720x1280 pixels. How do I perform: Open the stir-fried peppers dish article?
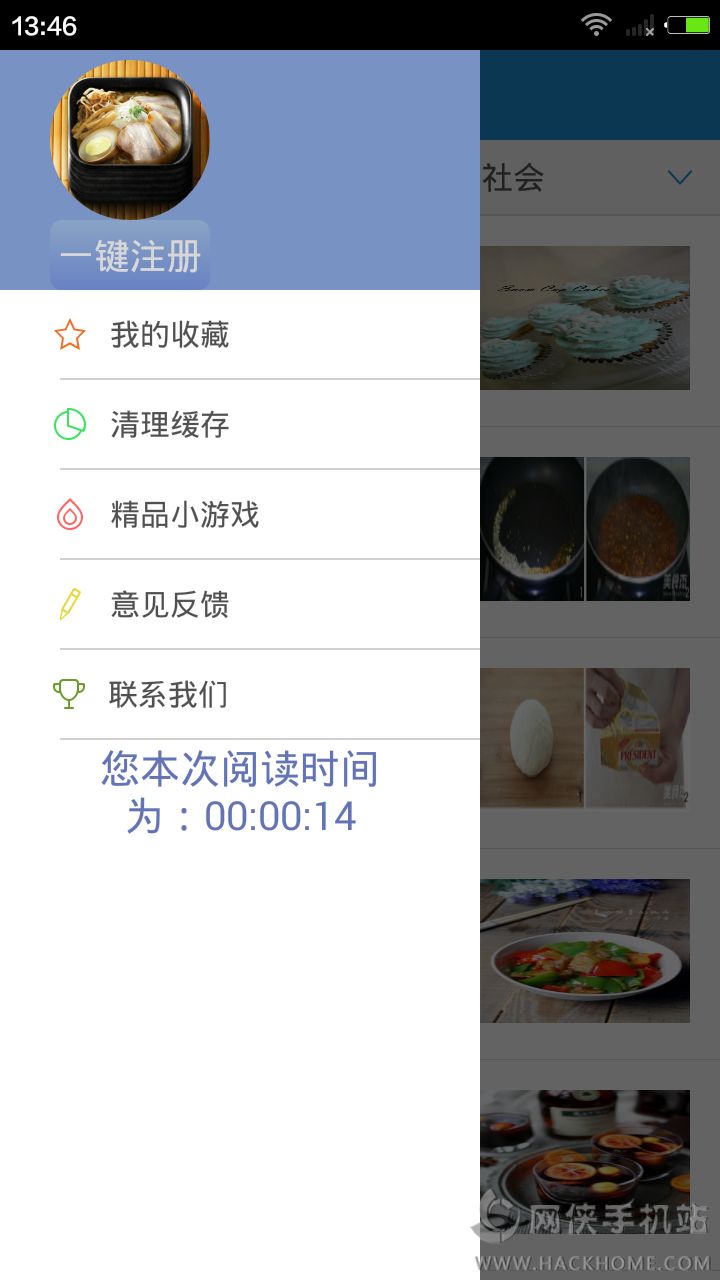tap(585, 950)
